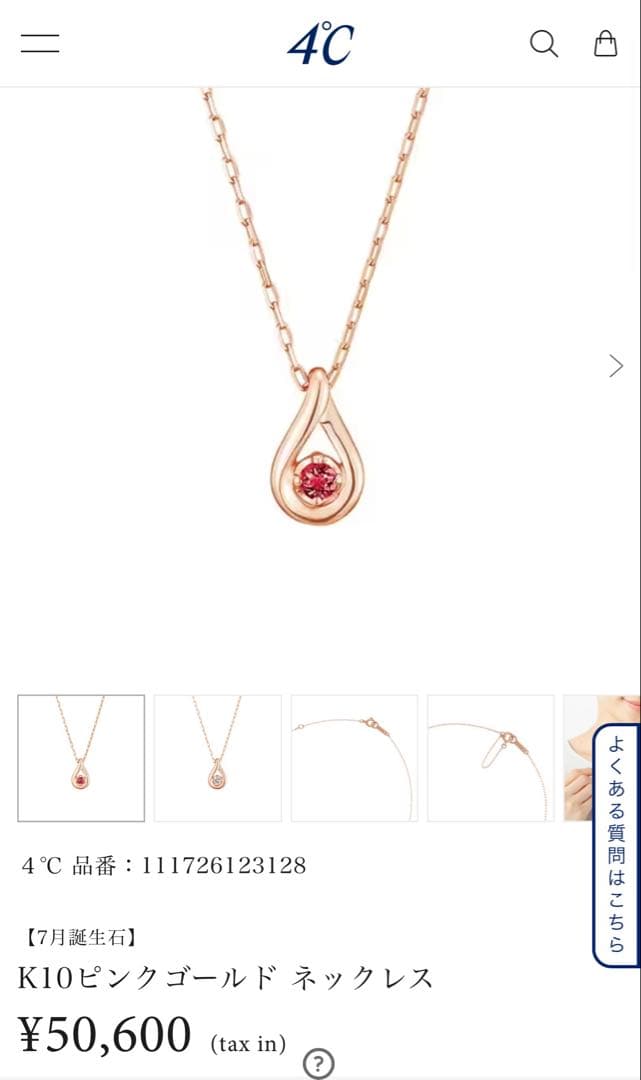Open the hamburger menu
641x1080 pixels.
[40, 44]
